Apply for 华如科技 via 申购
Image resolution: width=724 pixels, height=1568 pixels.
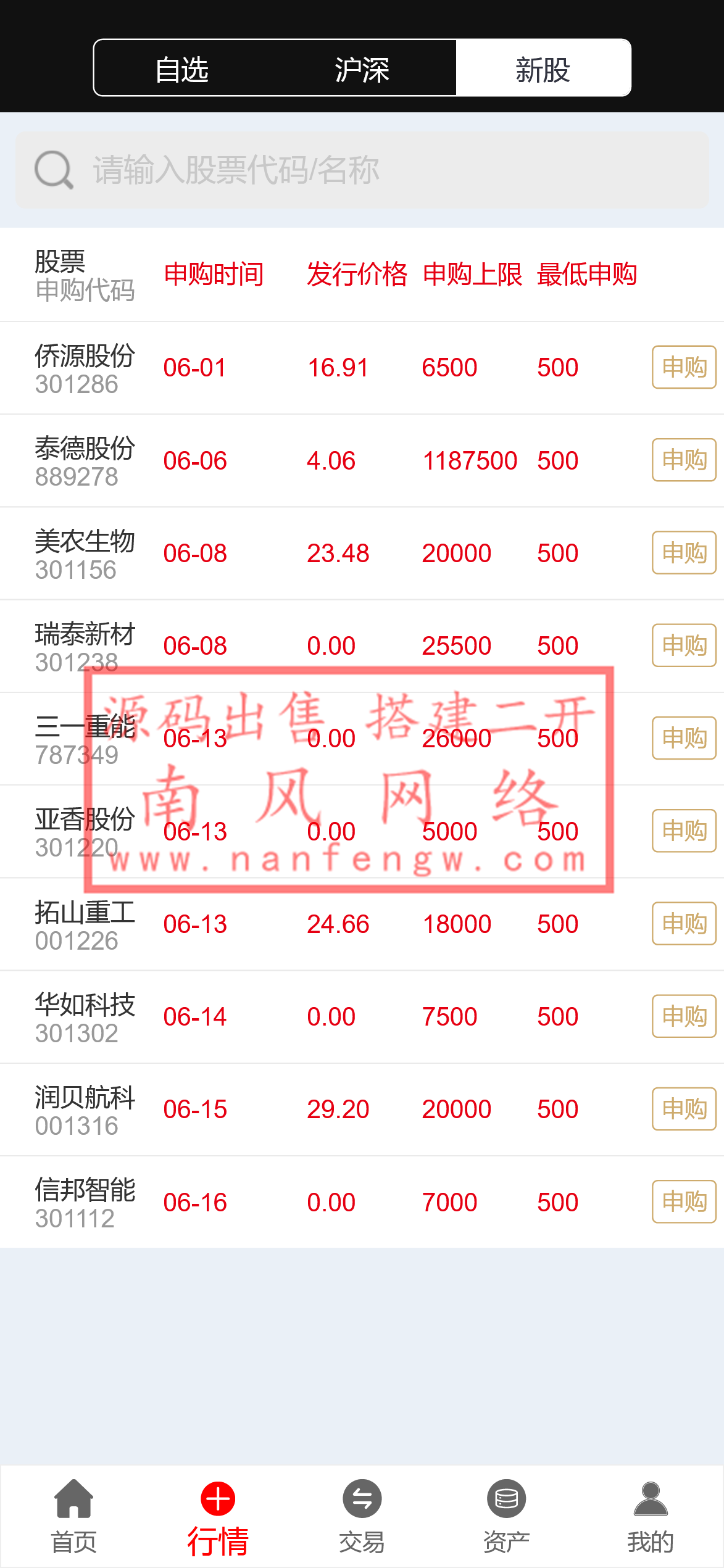click(683, 1016)
